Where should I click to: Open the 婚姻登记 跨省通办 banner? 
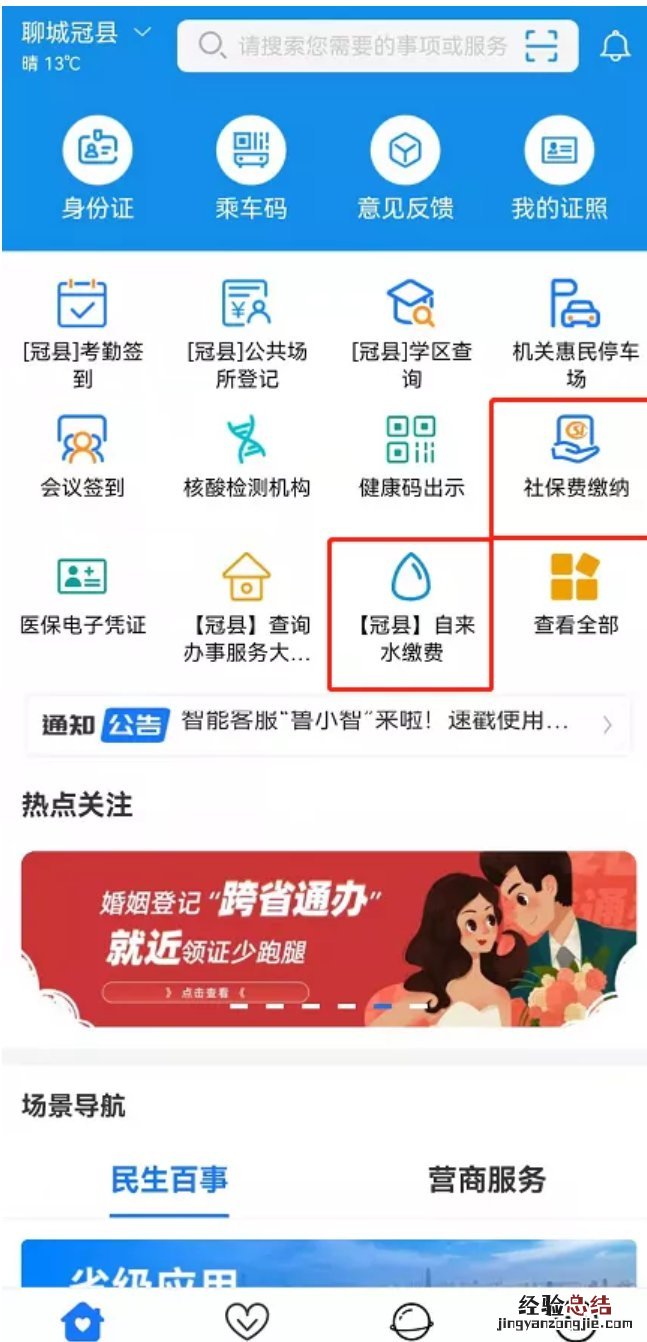[x=328, y=938]
